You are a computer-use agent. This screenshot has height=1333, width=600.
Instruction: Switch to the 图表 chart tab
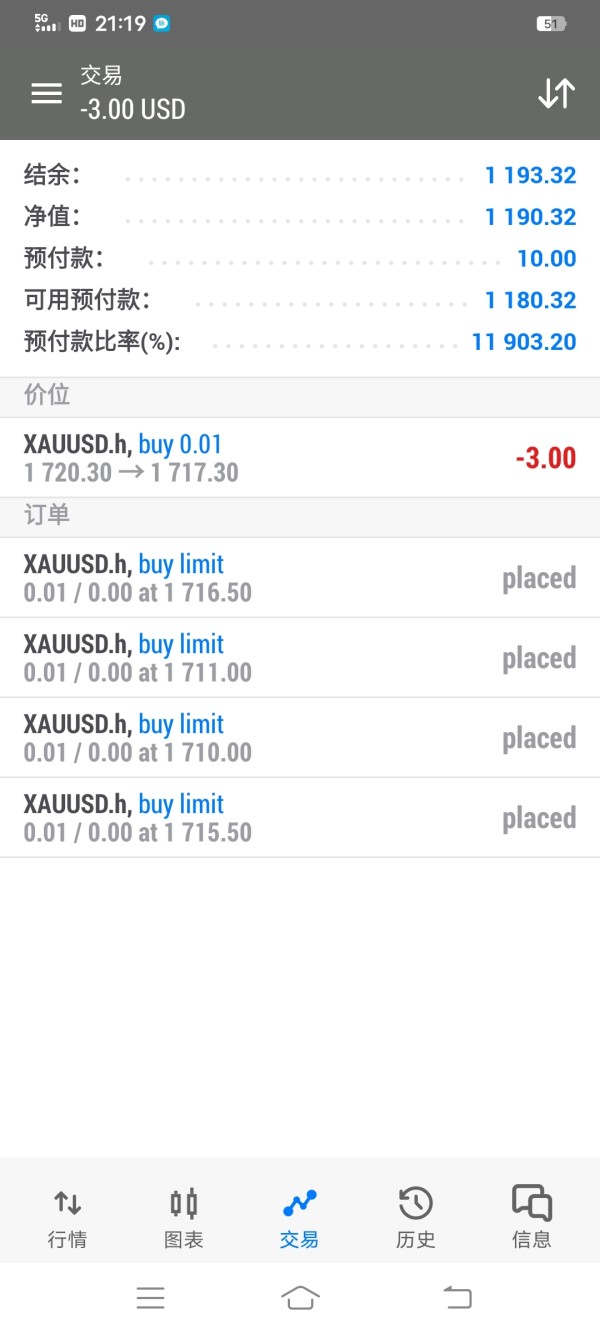184,1218
